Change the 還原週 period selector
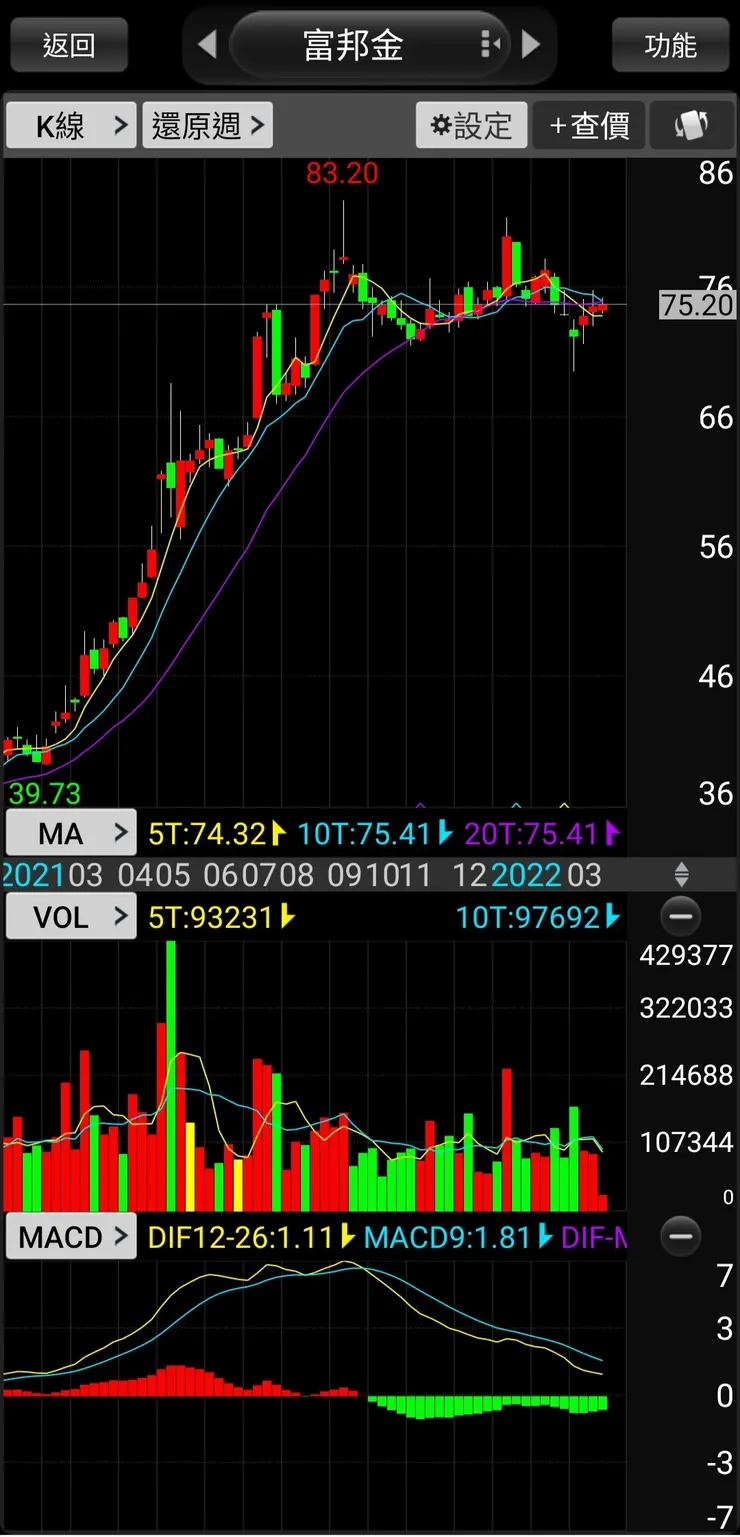The image size is (740, 1537). [207, 126]
